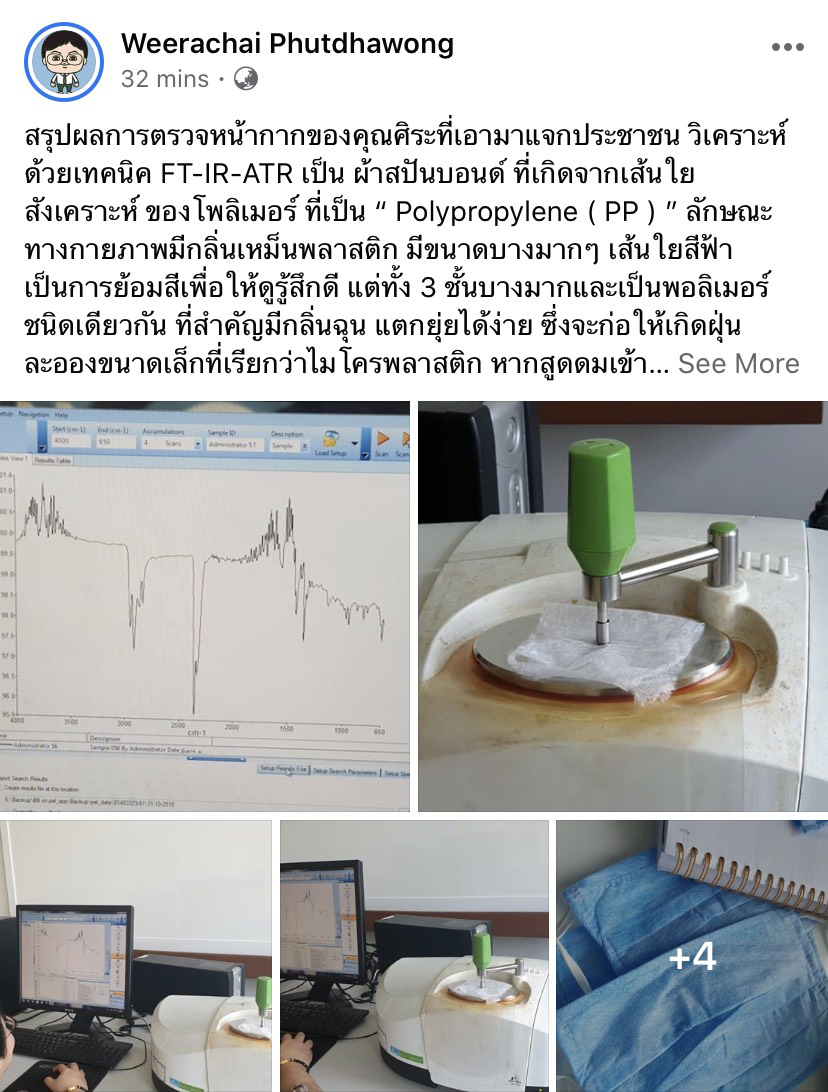View the +4 more photos tile
This screenshot has height=1092, width=828.
[692, 955]
